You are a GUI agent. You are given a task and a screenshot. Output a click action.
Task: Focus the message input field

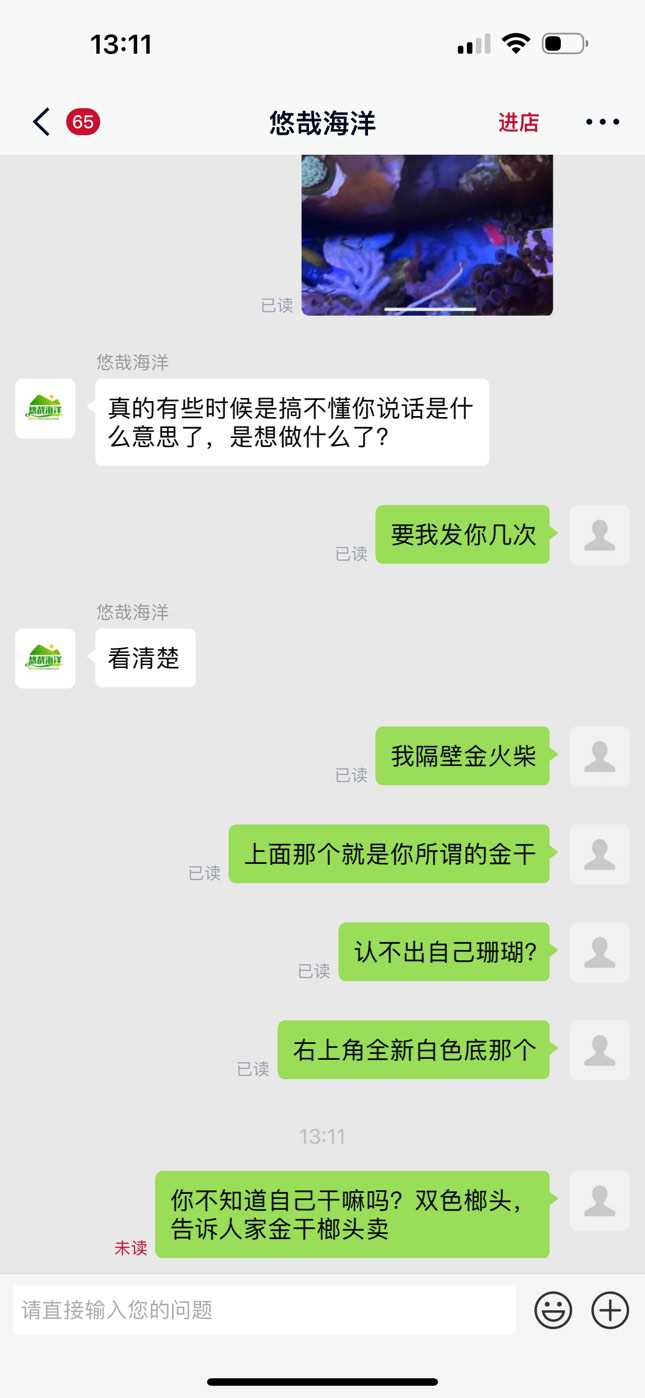coord(264,1310)
